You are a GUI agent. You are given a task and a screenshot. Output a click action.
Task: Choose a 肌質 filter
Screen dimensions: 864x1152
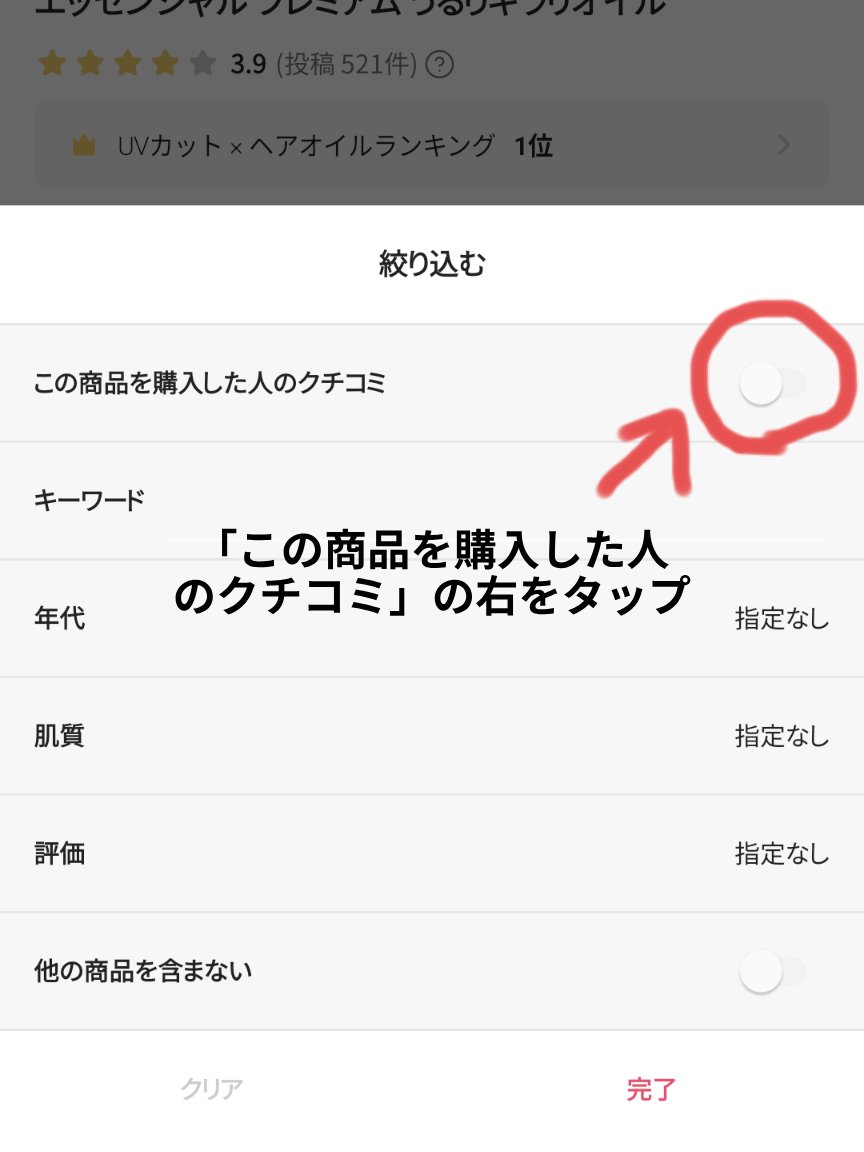tap(432, 736)
